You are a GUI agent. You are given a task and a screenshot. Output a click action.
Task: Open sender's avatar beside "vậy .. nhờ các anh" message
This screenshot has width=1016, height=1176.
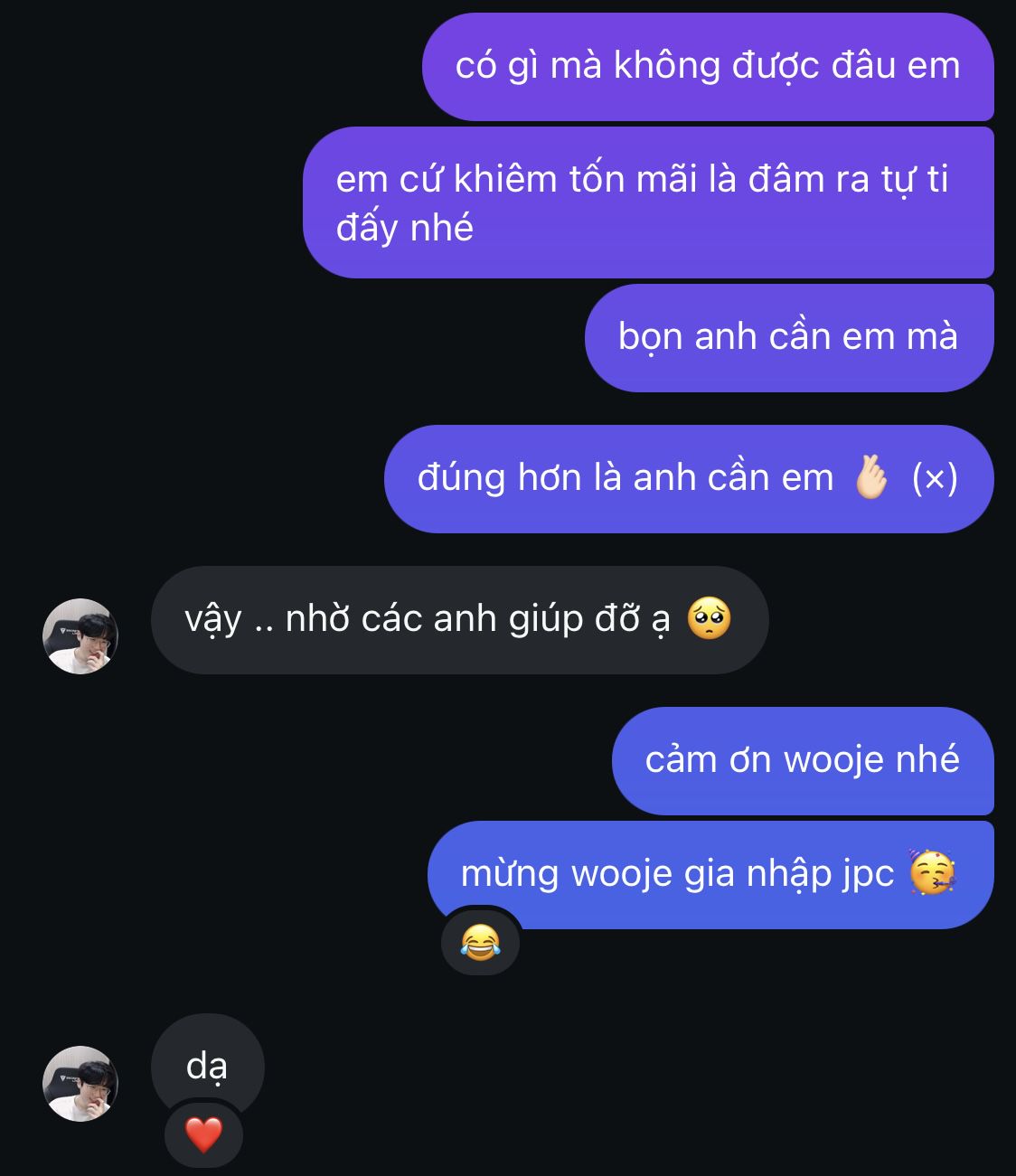pyautogui.click(x=80, y=635)
